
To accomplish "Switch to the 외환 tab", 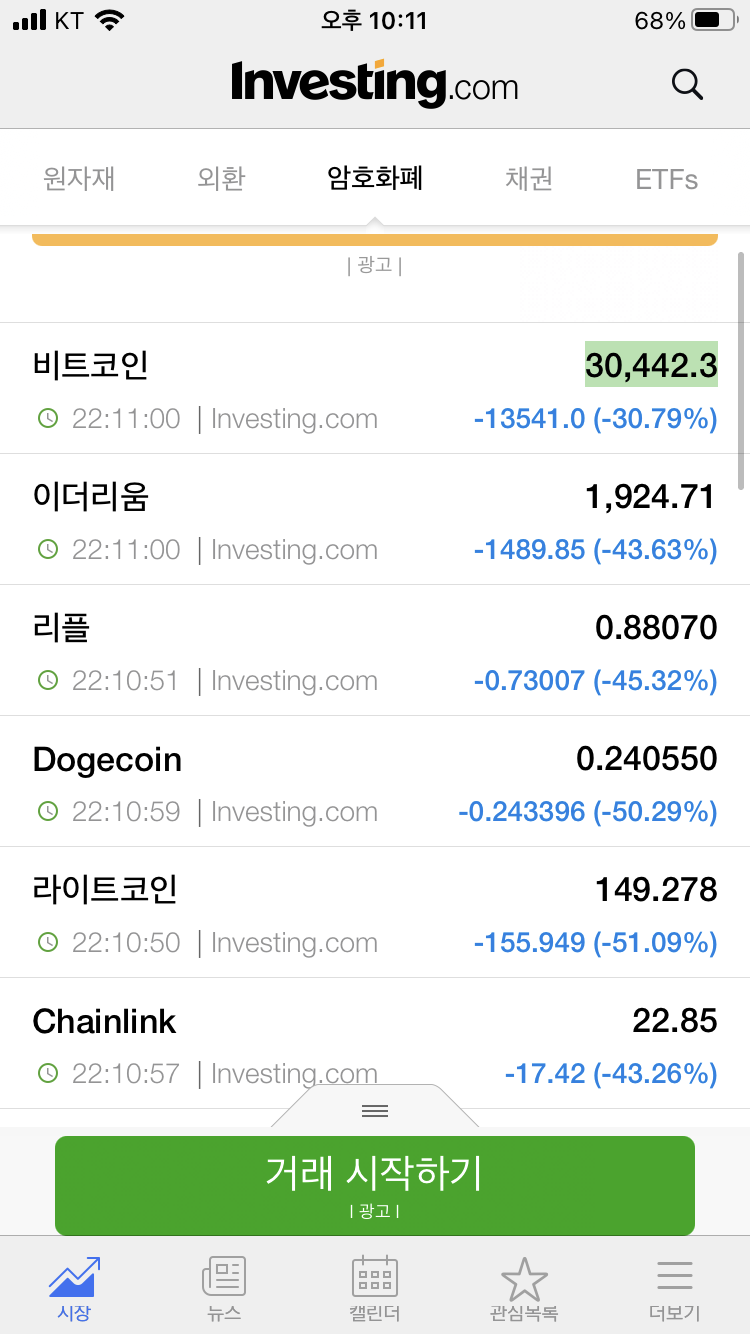I will [x=221, y=179].
